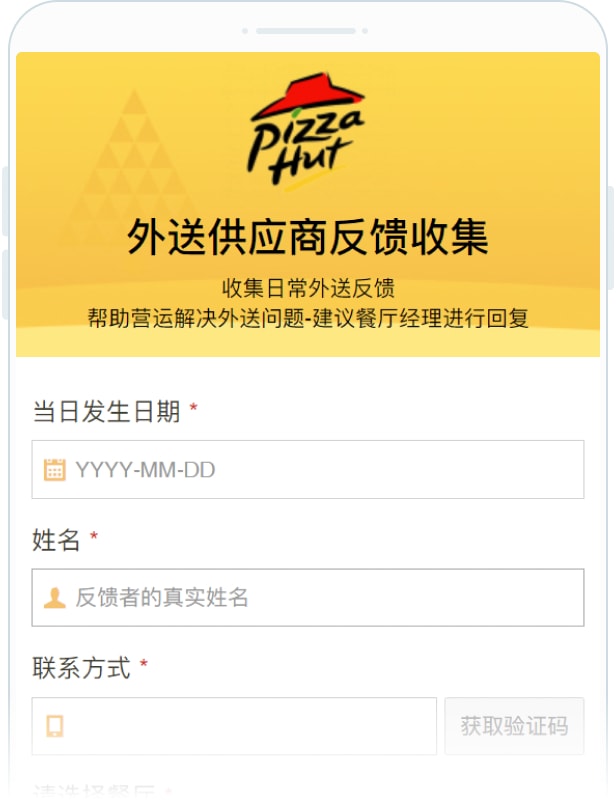The height and width of the screenshot is (800, 616).
Task: Request code with 获取验证码 button
Action: click(514, 726)
